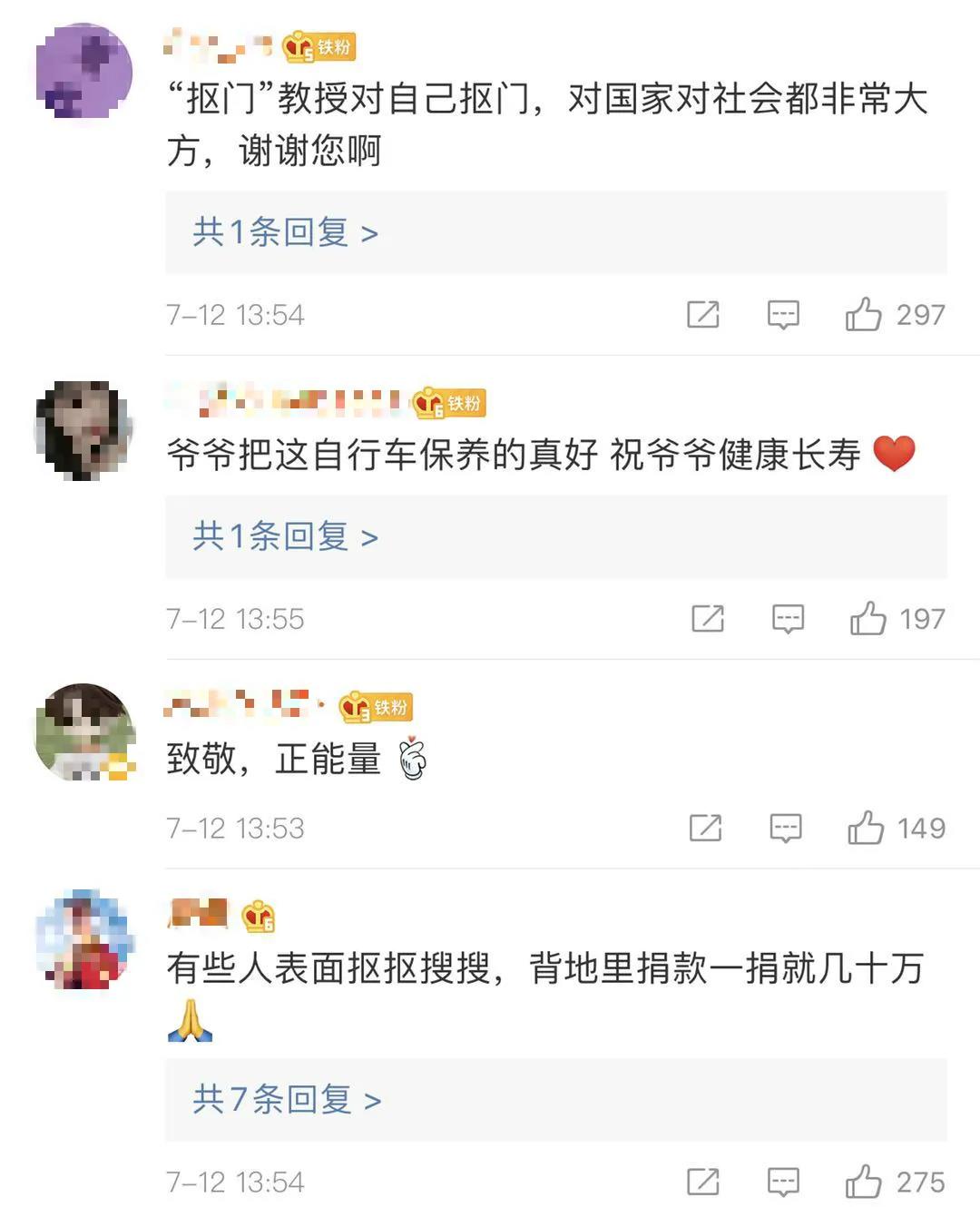This screenshot has height=1207, width=980.
Task: Repost the 致敬，正能量 comment
Action: point(705,828)
